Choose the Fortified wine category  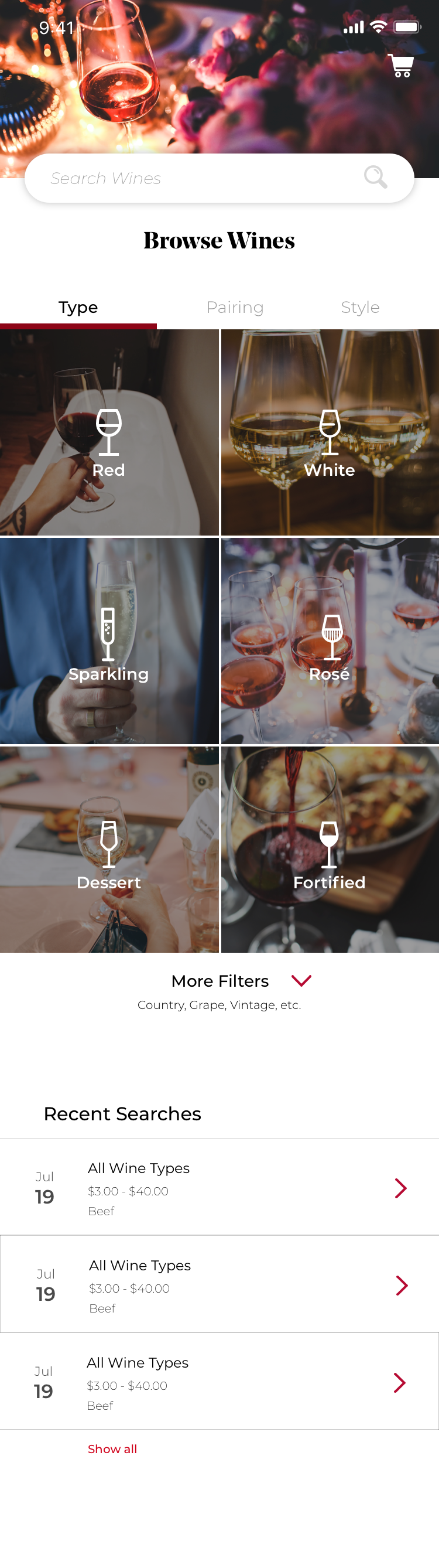point(330,850)
